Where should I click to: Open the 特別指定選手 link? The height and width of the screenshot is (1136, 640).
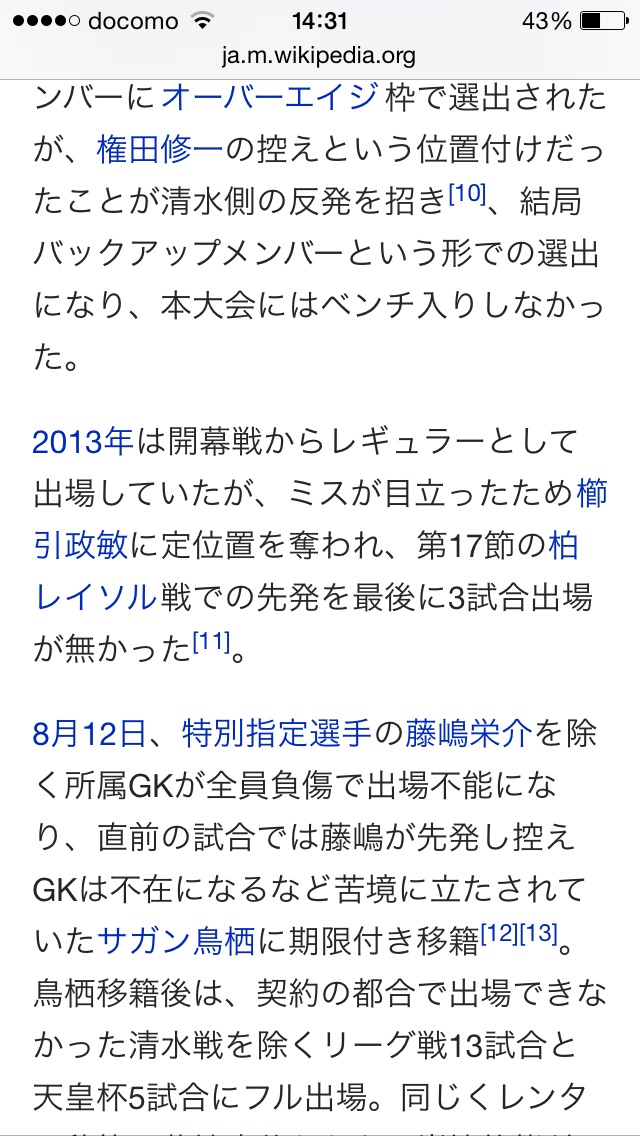click(277, 734)
